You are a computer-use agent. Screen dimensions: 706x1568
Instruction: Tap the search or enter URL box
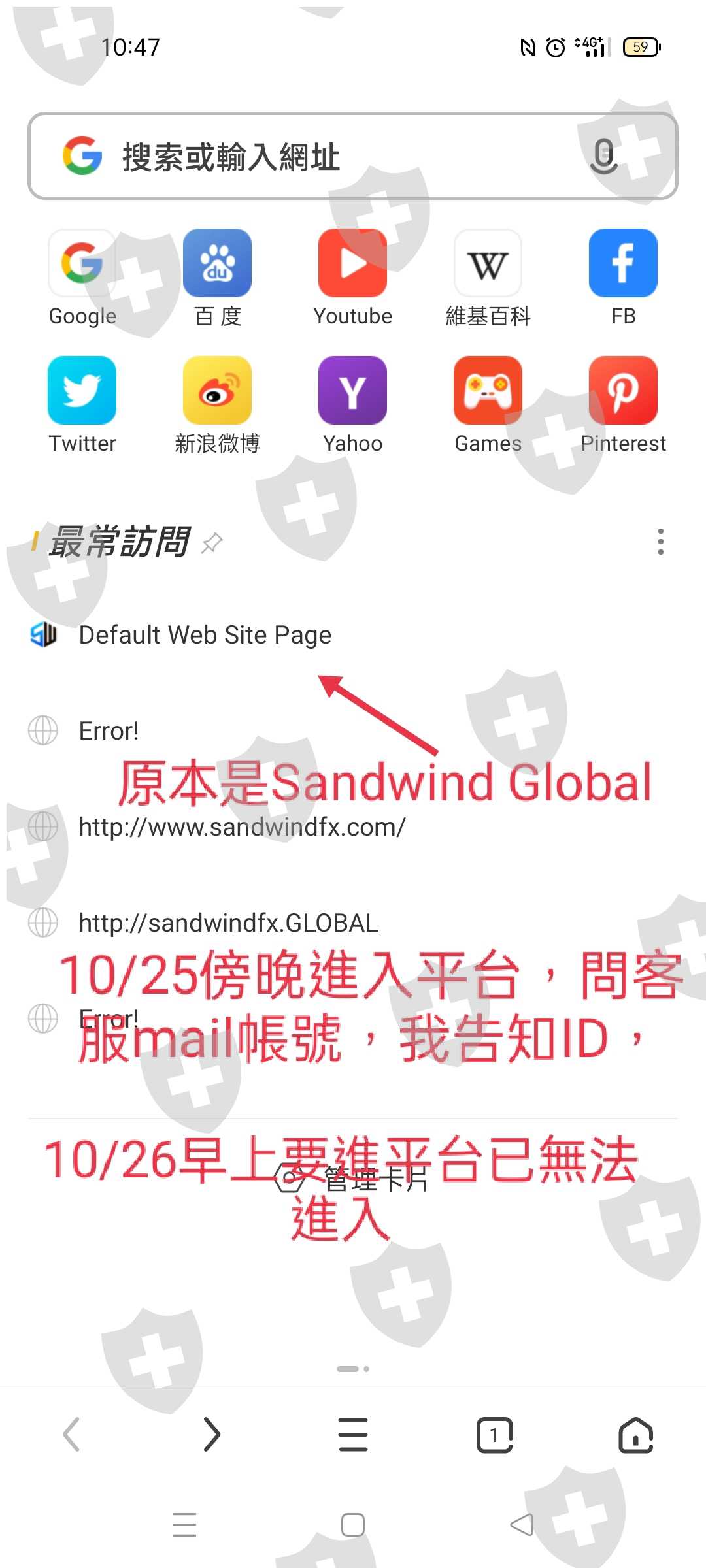352,156
